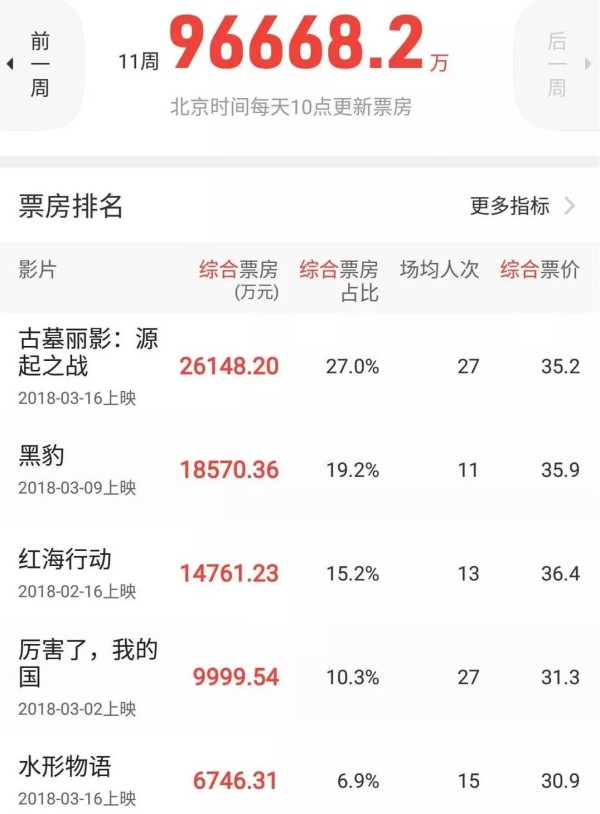
Task: Open 更多指标 for more metrics
Action: pos(522,206)
